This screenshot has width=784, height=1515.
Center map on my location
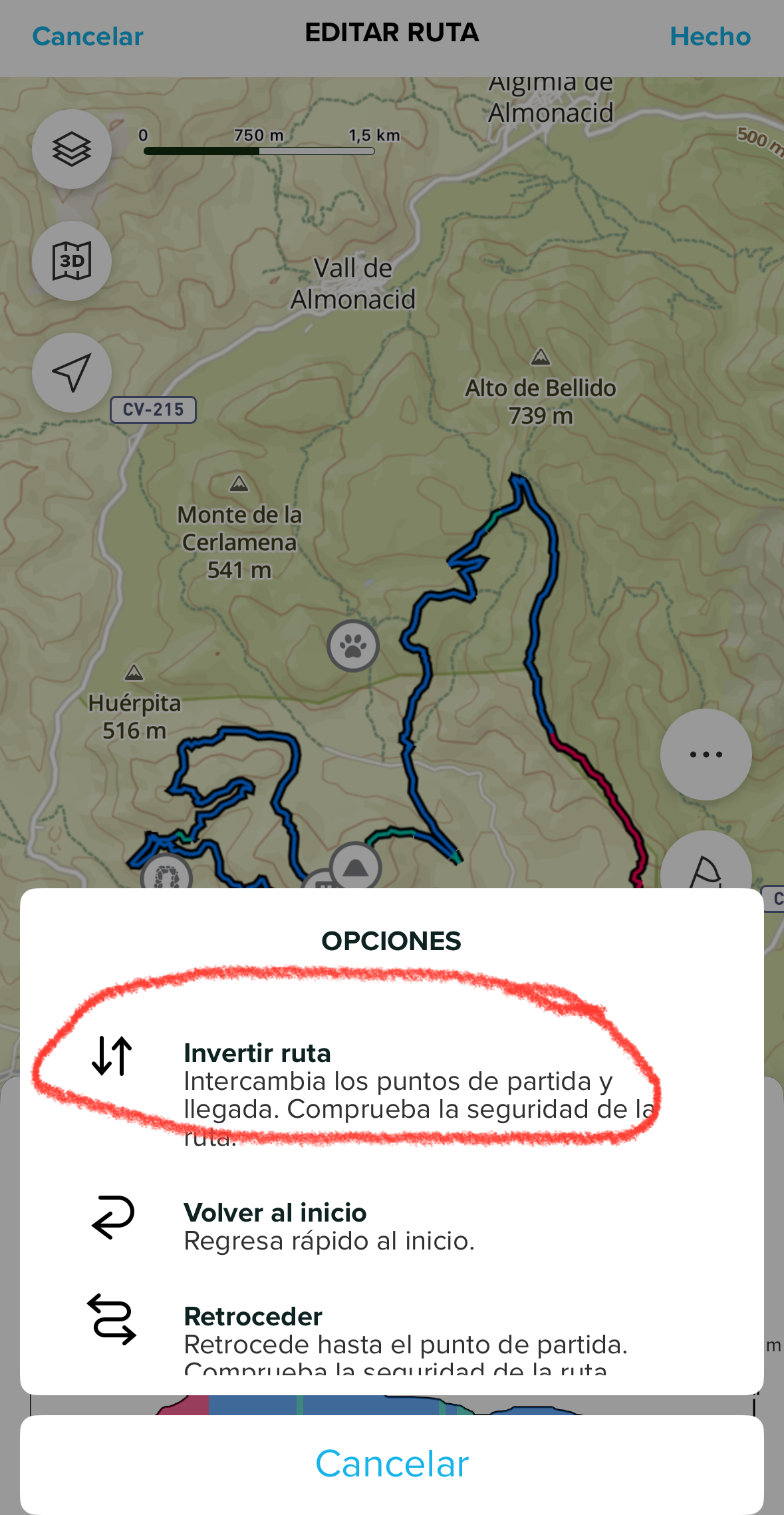pos(72,373)
